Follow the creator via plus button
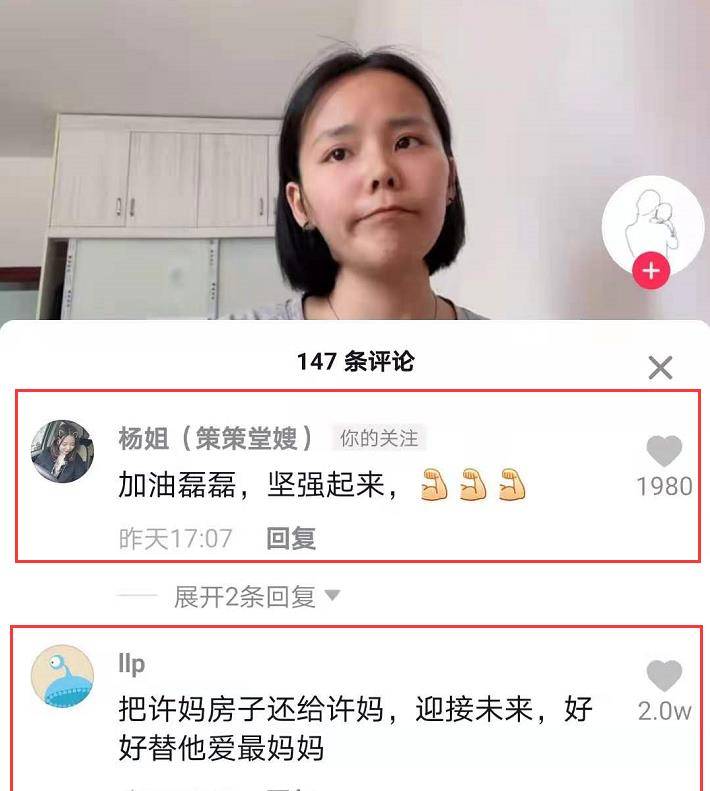Screen dimensions: 710x791 pyautogui.click(x=651, y=271)
